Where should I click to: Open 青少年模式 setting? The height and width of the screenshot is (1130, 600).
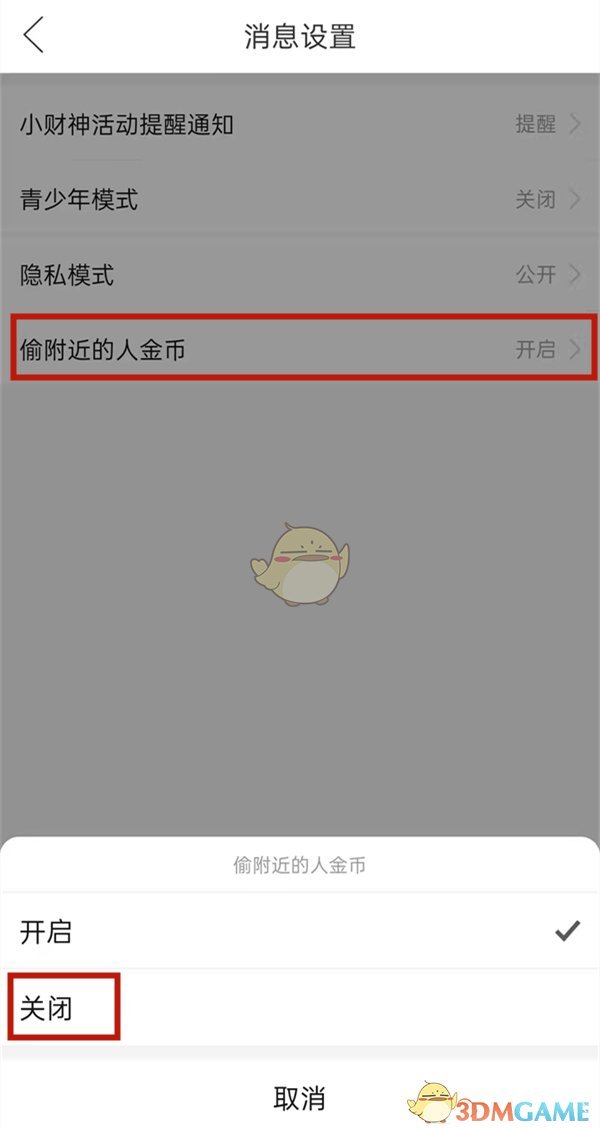[x=300, y=199]
